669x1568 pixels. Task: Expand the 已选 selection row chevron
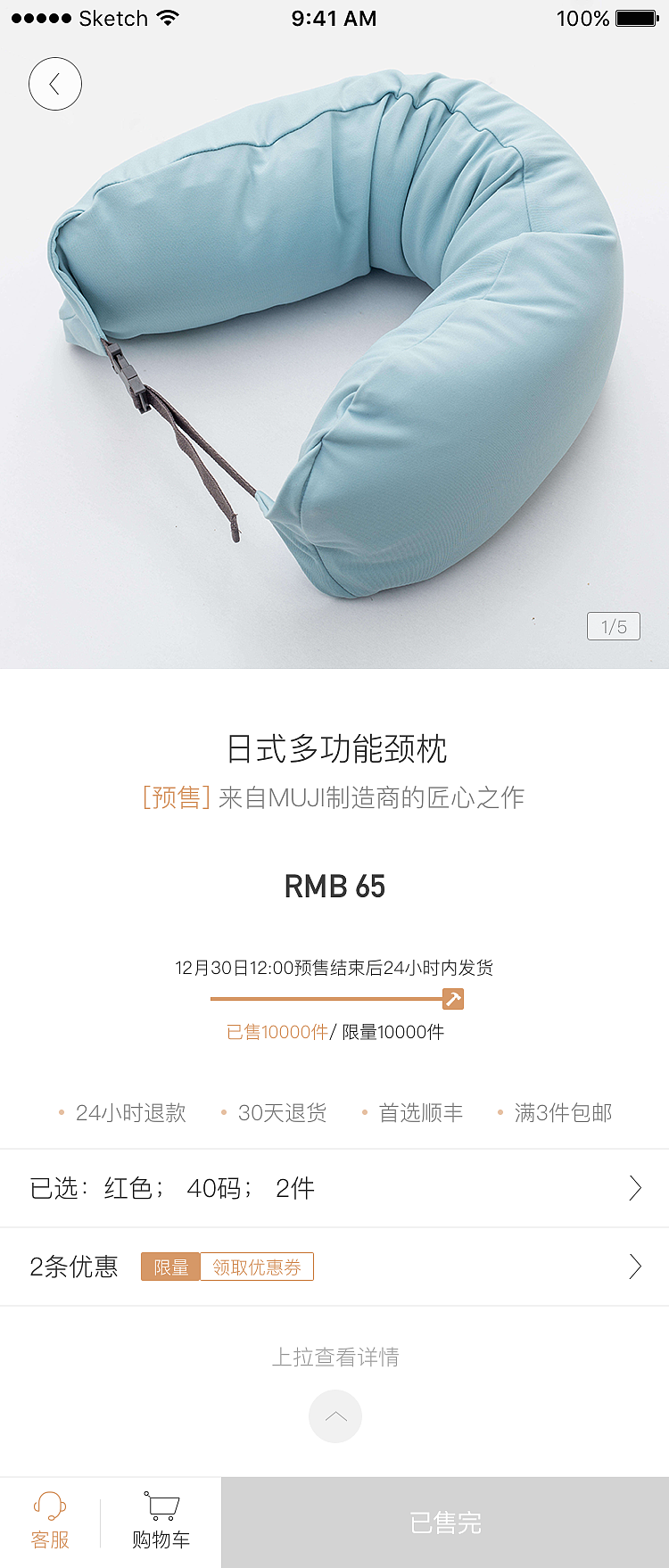point(635,1187)
